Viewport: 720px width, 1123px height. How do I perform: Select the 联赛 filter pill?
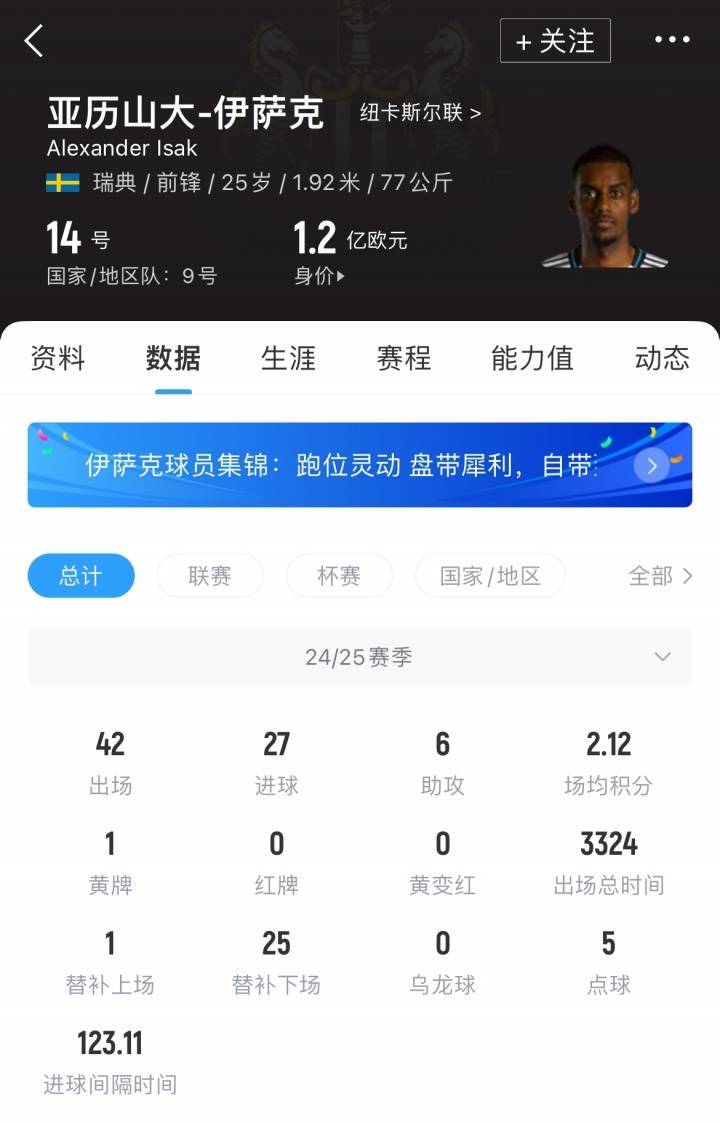[209, 576]
